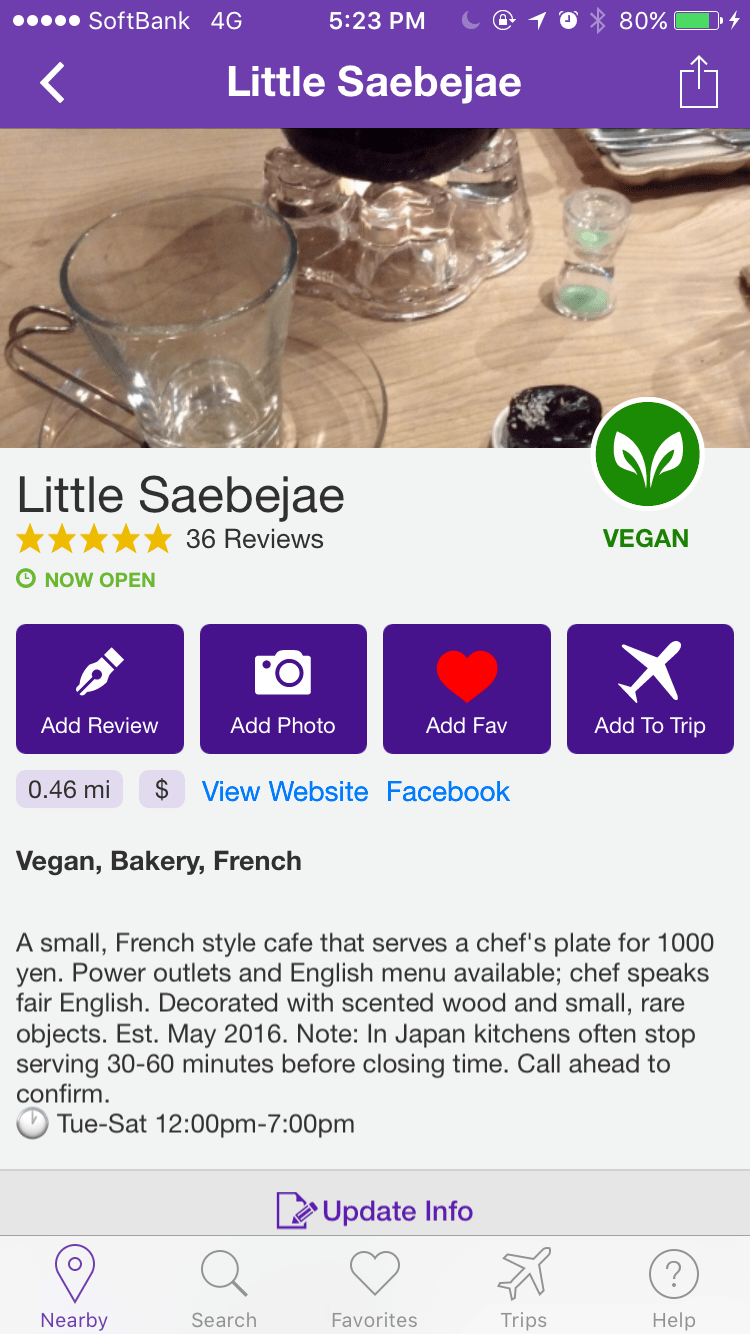Image resolution: width=750 pixels, height=1334 pixels.
Task: Select Update Info
Action: coord(375,1210)
